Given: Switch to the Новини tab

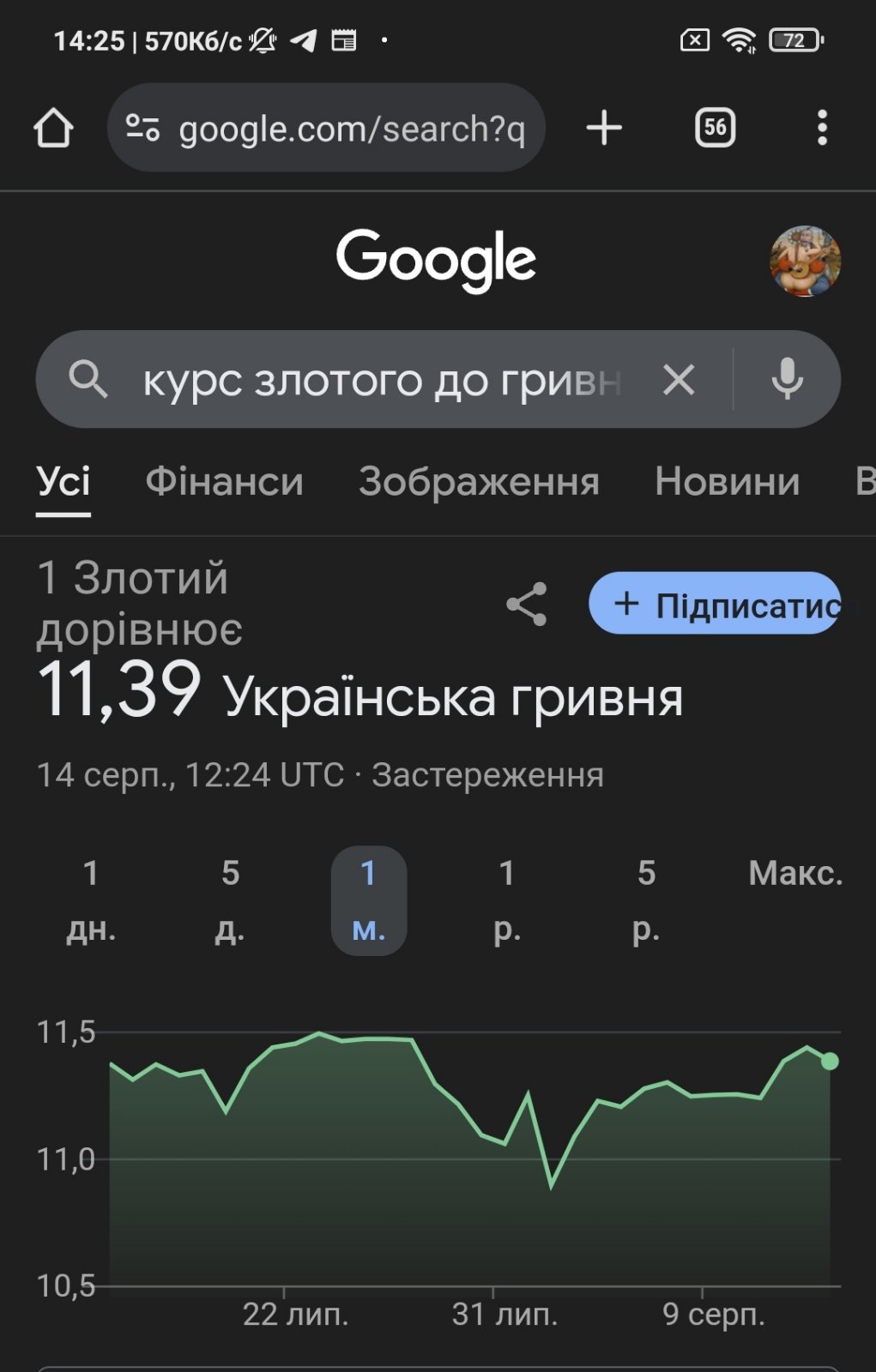Looking at the screenshot, I should 727,482.
